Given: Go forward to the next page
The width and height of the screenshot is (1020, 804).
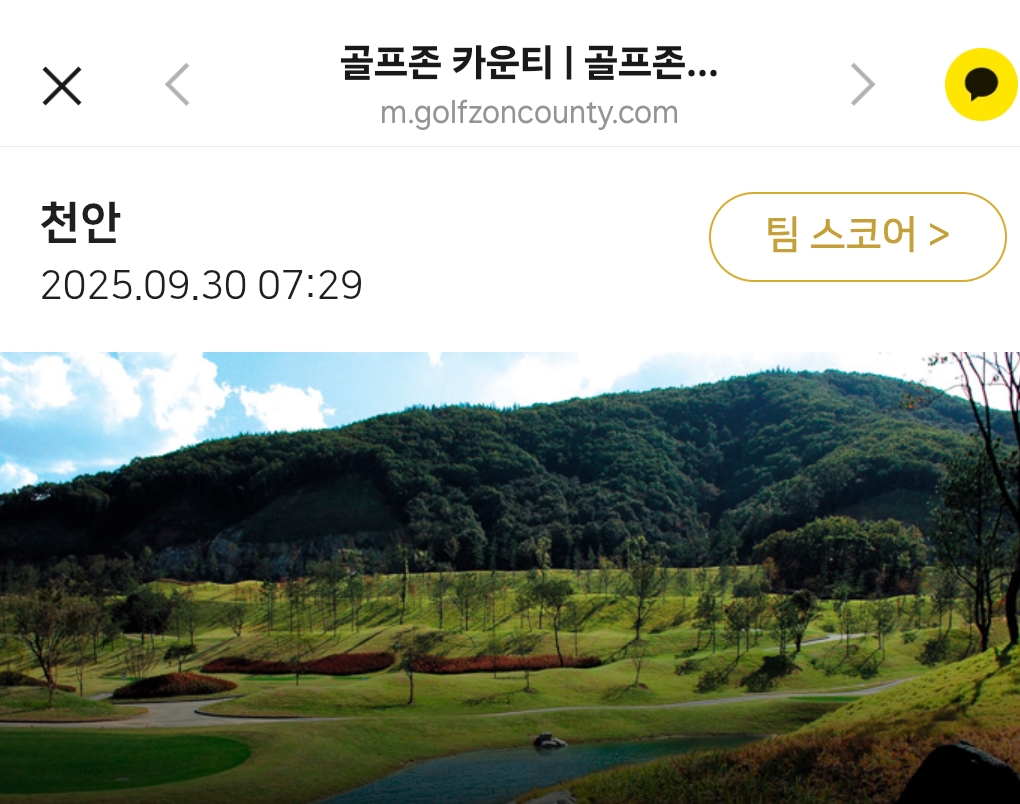Looking at the screenshot, I should tap(862, 85).
